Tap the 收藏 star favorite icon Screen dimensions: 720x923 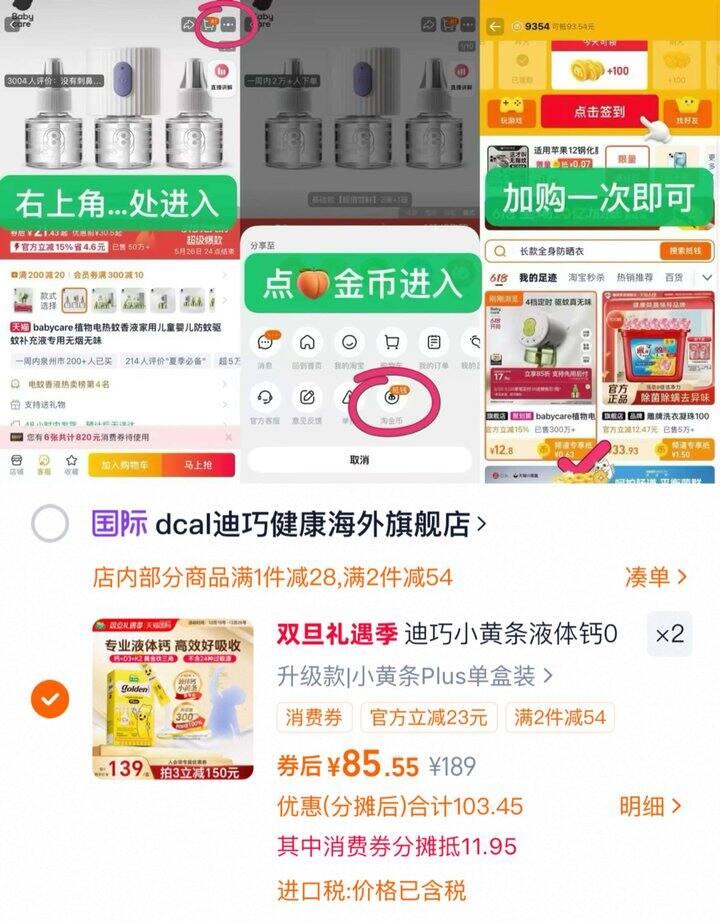coord(70,460)
